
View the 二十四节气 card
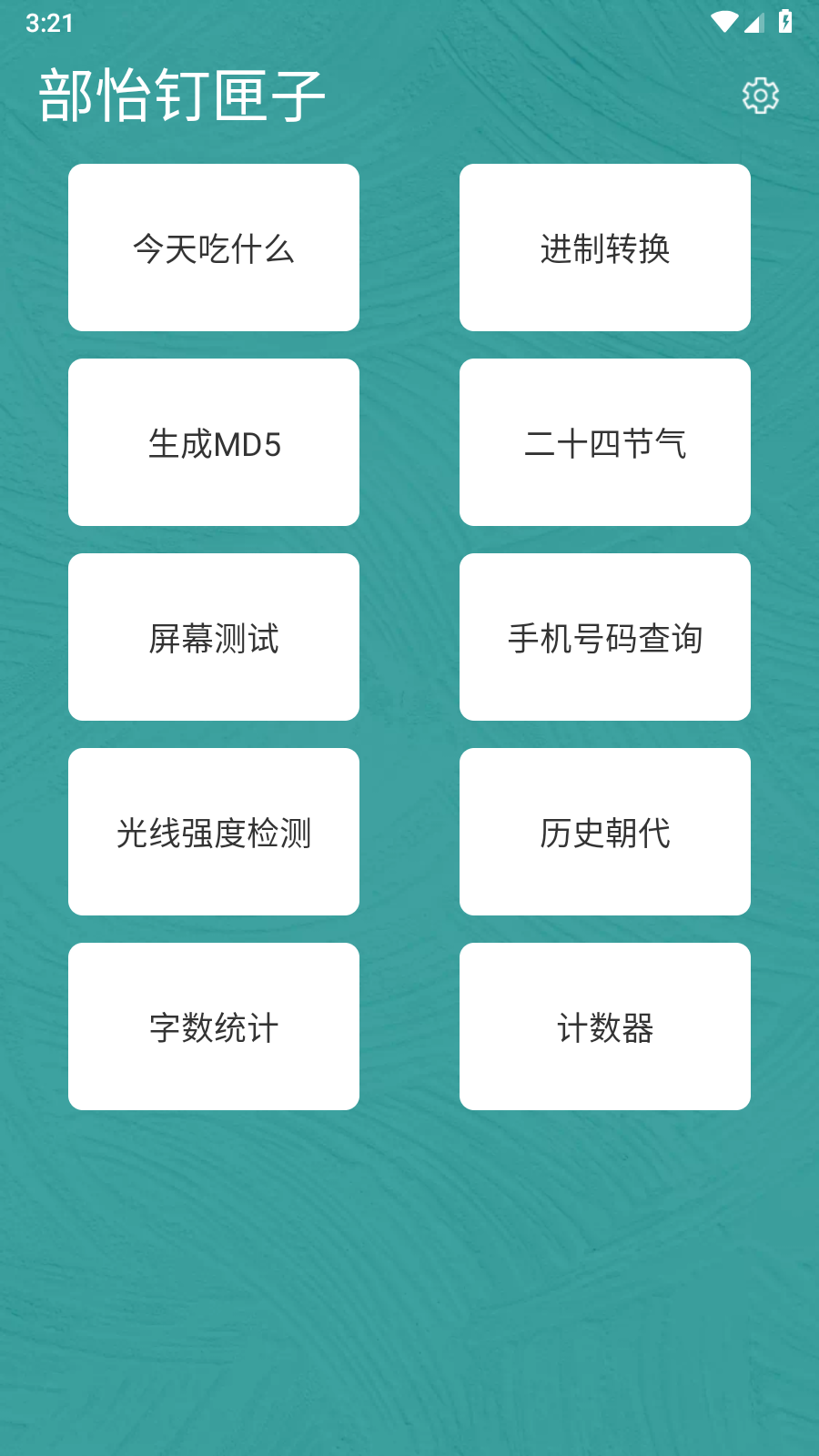[x=605, y=441]
